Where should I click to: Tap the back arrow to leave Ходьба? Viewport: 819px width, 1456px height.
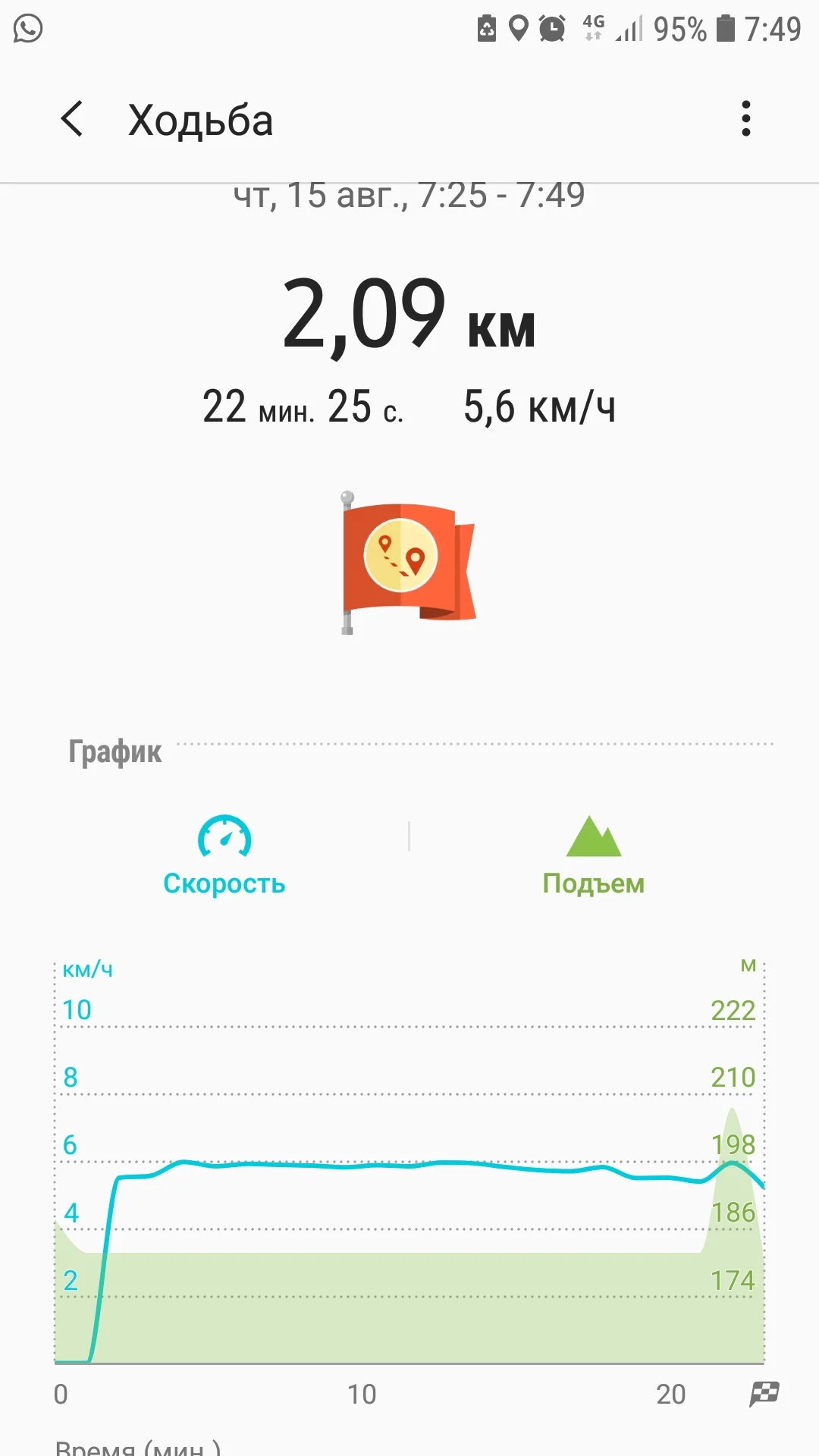[x=72, y=120]
